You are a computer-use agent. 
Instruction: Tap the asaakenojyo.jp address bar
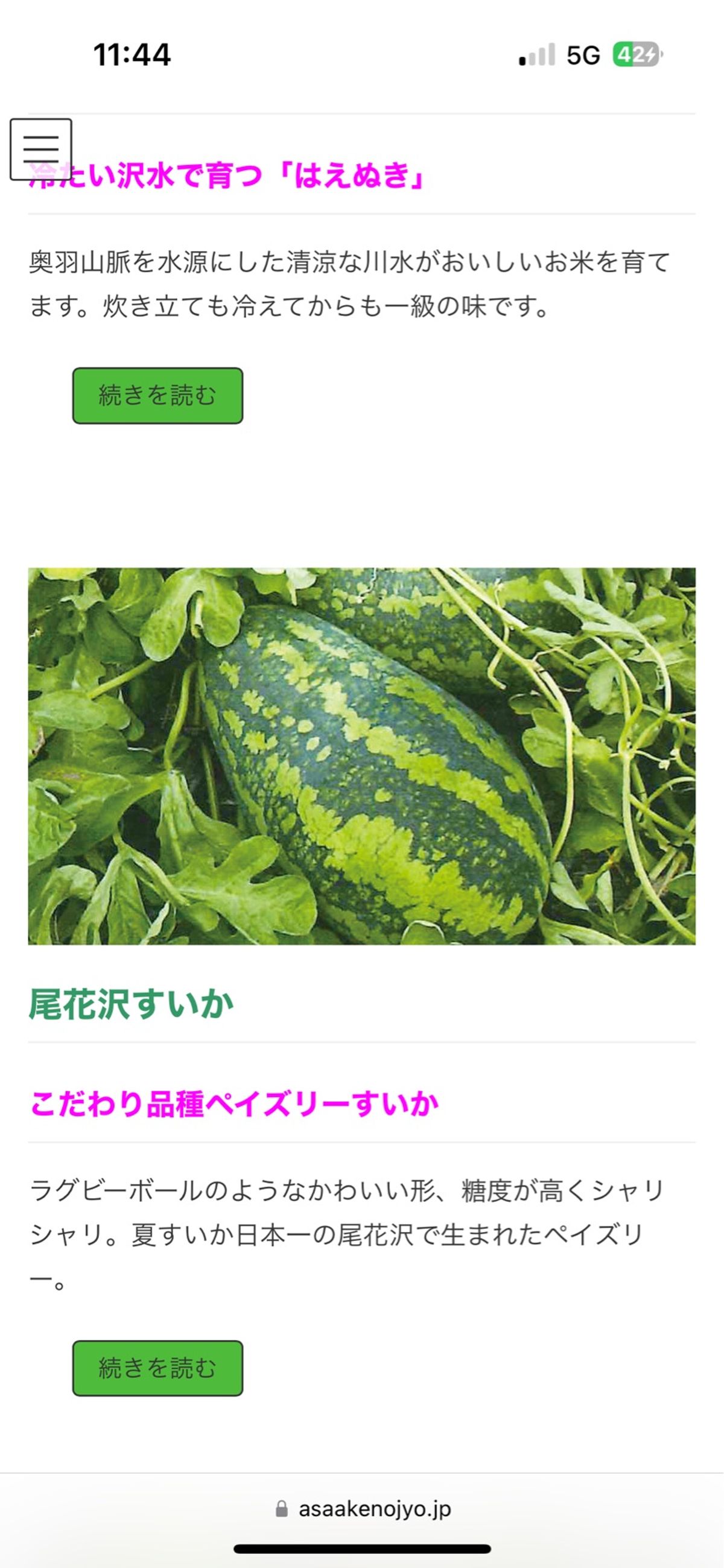(363, 1509)
